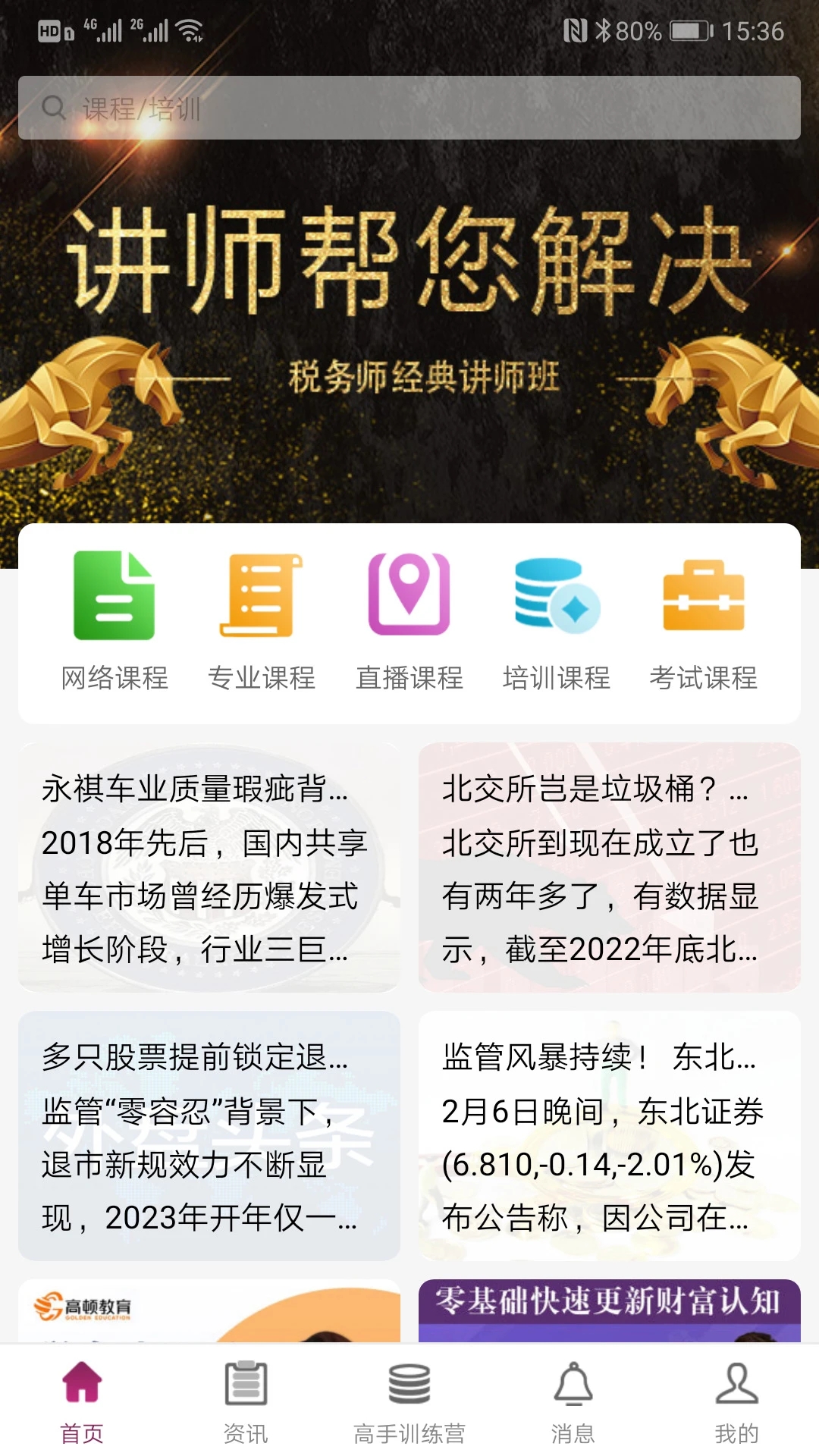Open the 监管风暴持续 东北证券 article
The height and width of the screenshot is (1456, 819).
tap(610, 1135)
